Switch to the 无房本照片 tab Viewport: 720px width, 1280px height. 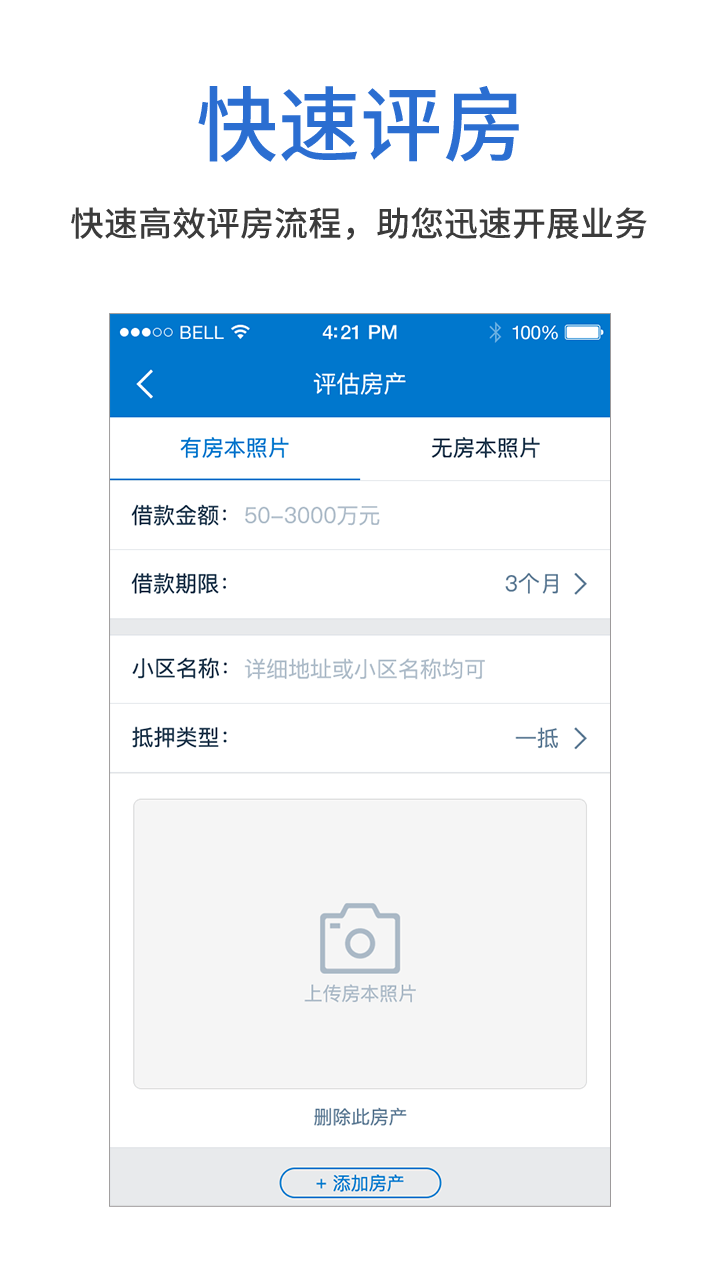(x=485, y=449)
